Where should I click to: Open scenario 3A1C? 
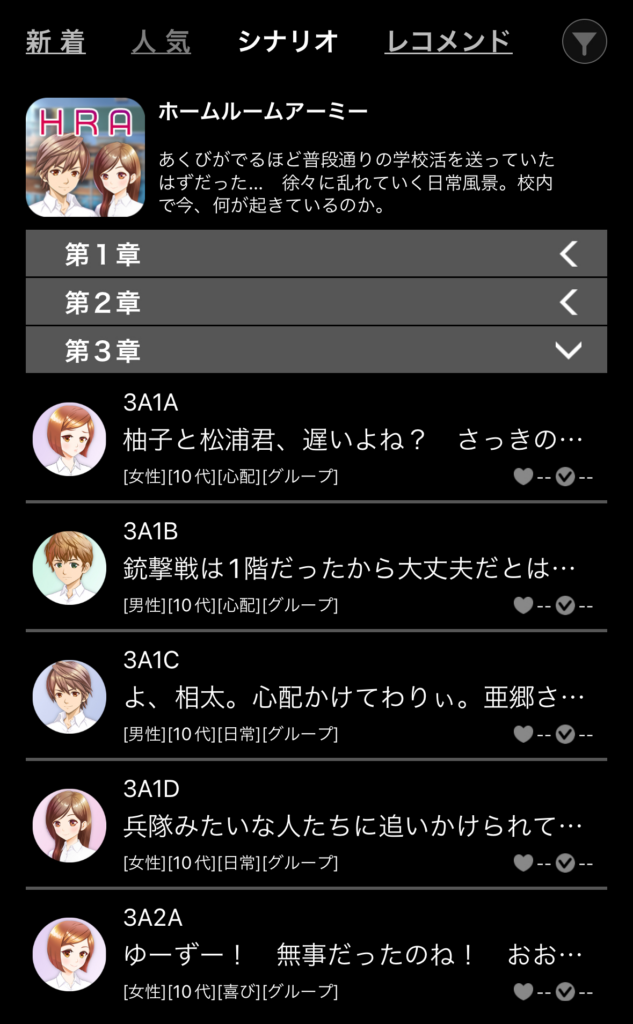(x=316, y=696)
